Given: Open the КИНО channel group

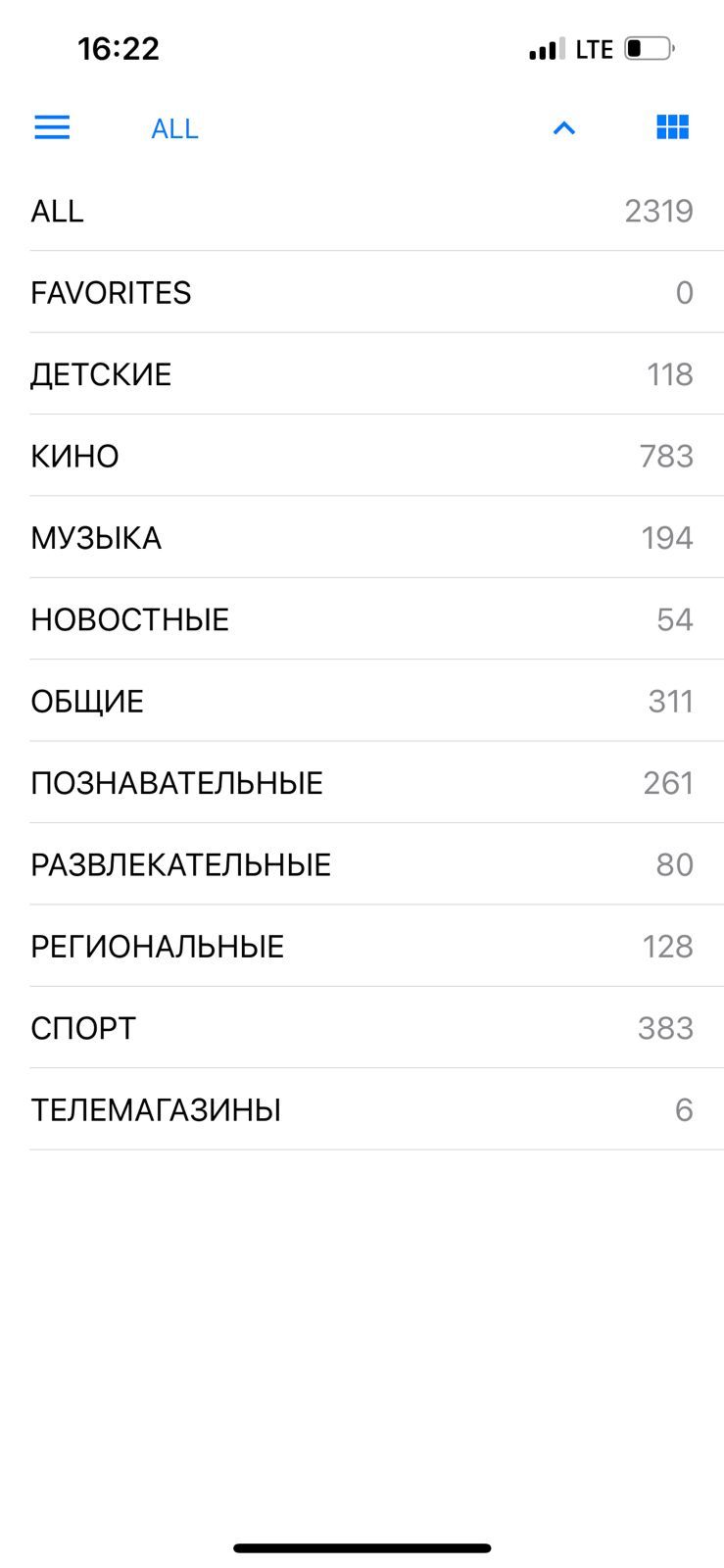Looking at the screenshot, I should (x=362, y=456).
